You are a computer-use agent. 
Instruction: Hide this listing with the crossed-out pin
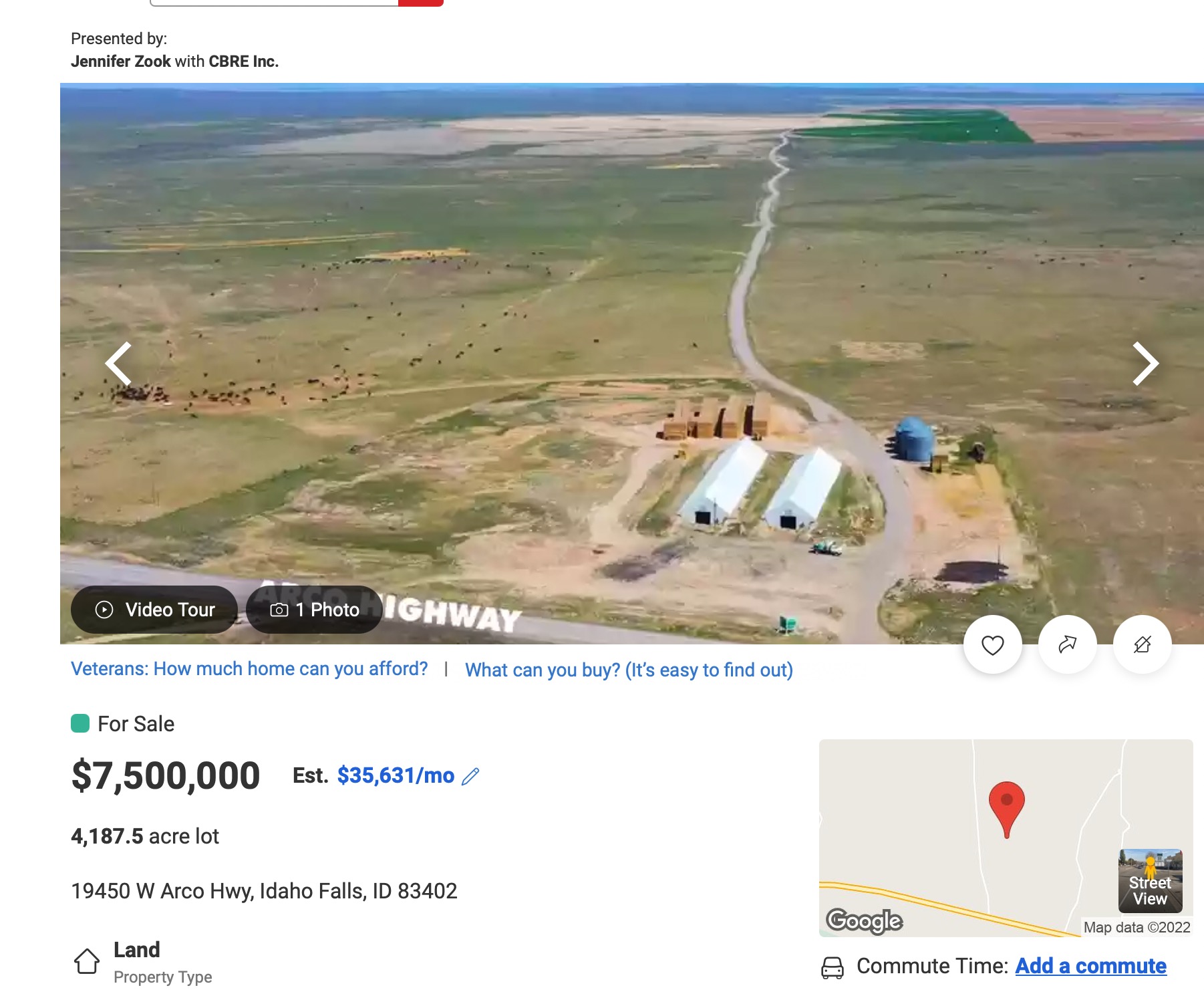click(1142, 645)
